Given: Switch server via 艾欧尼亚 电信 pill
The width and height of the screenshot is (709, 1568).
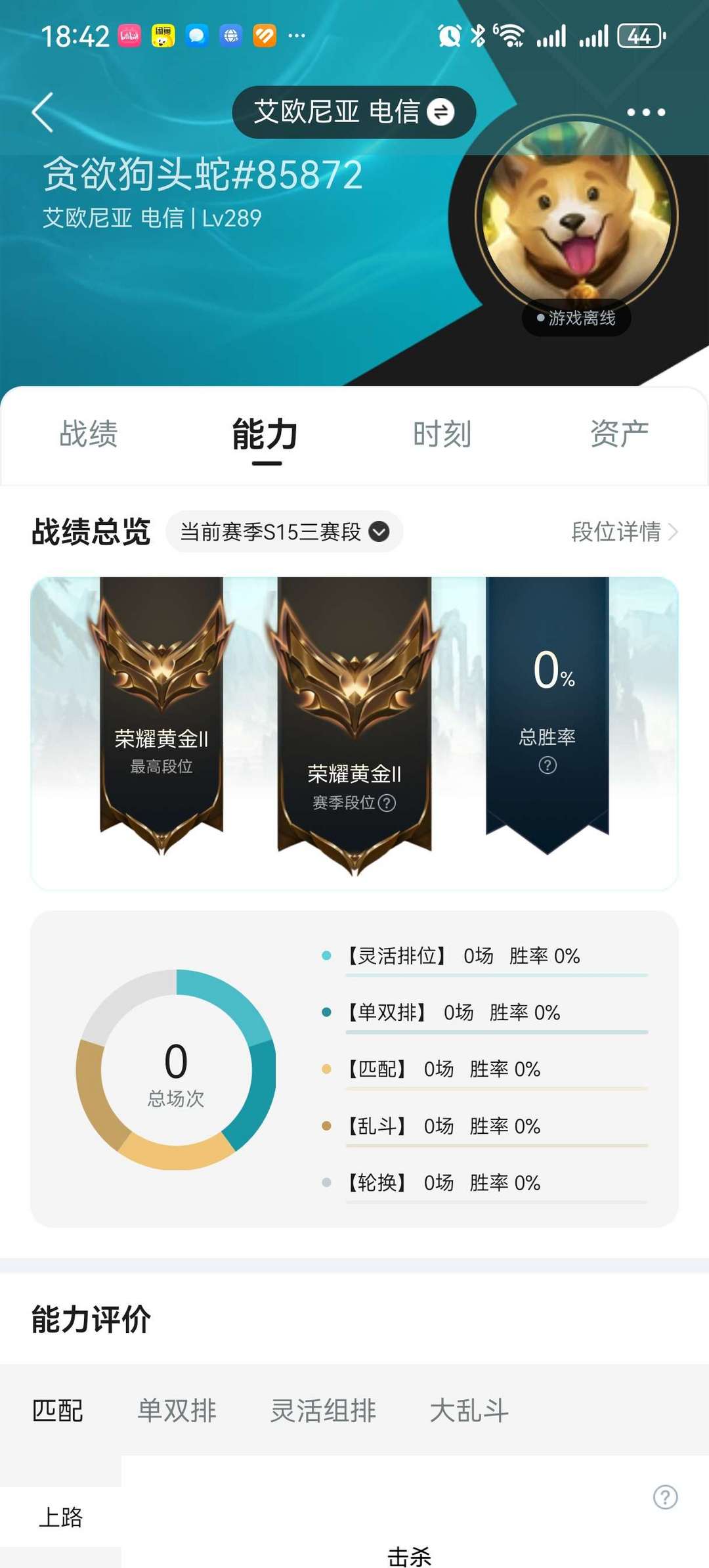Looking at the screenshot, I should pos(354,112).
